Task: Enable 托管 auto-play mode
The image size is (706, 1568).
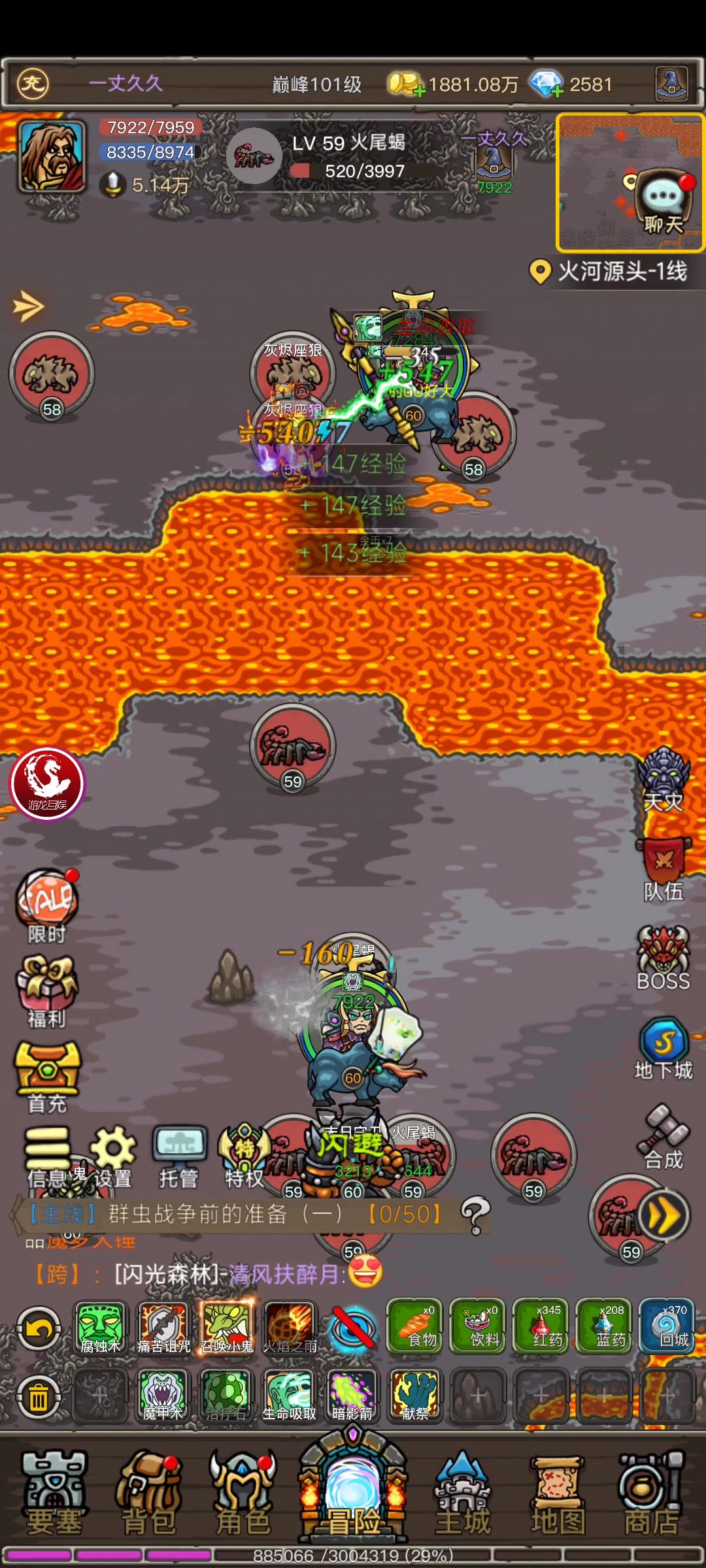Action: pos(179,1156)
